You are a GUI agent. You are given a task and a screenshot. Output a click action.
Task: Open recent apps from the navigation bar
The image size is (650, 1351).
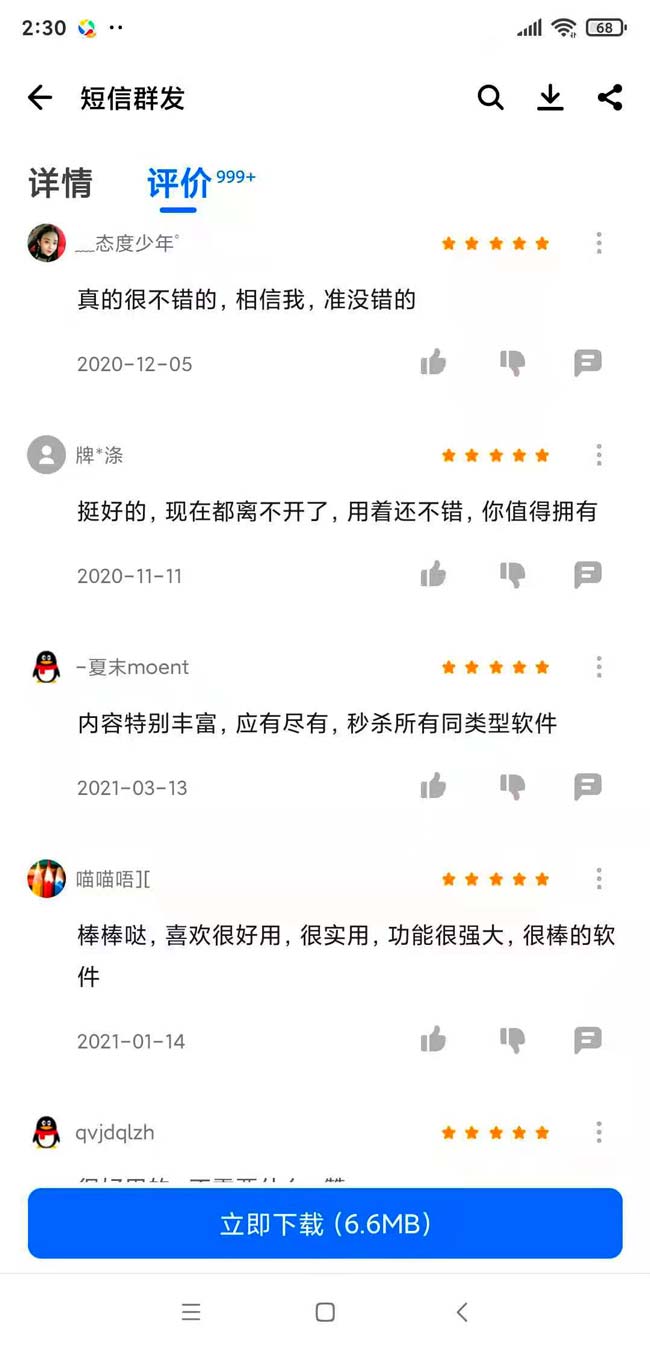tap(191, 1312)
